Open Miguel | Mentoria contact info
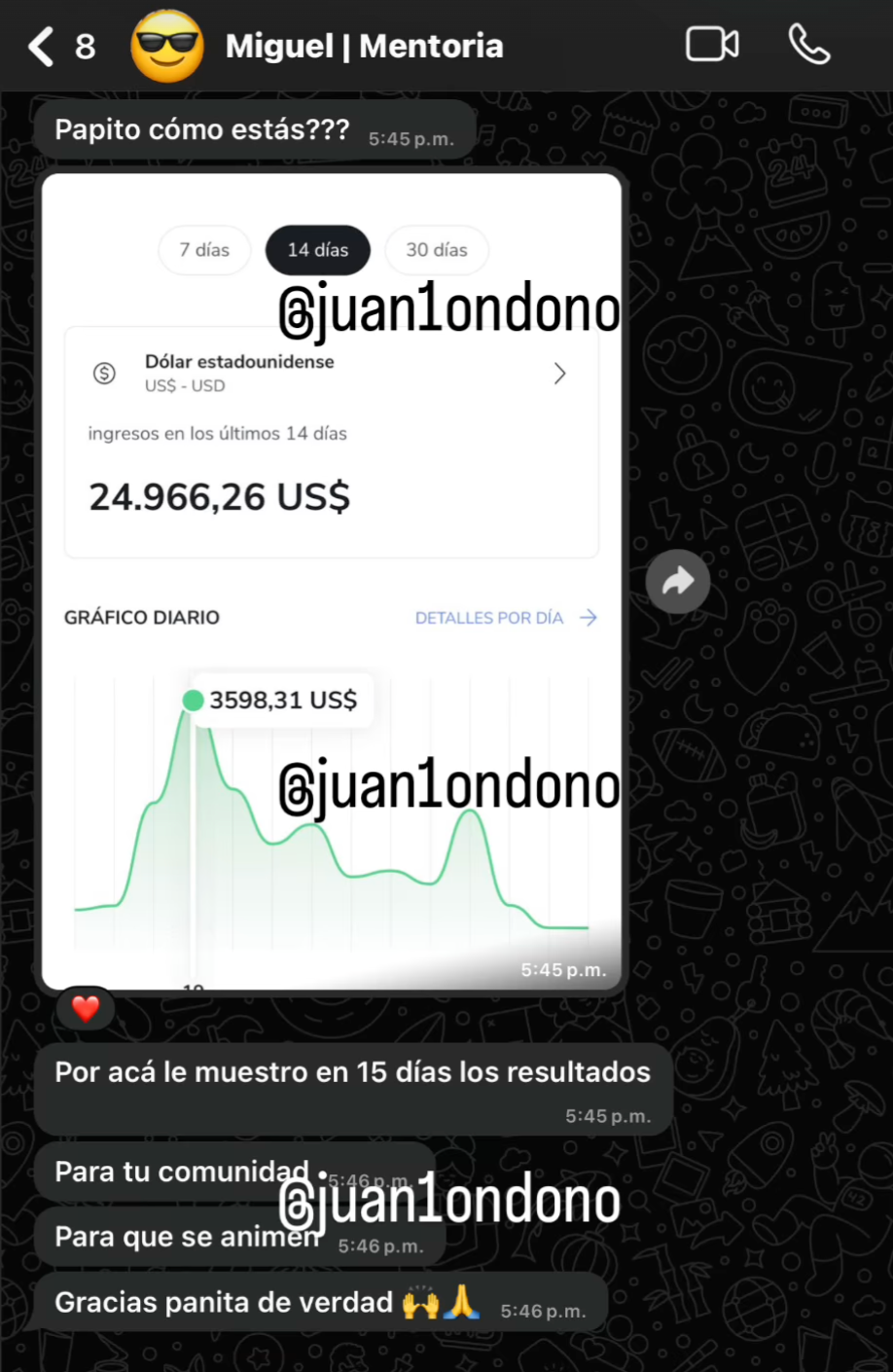893x1372 pixels. 364,46
